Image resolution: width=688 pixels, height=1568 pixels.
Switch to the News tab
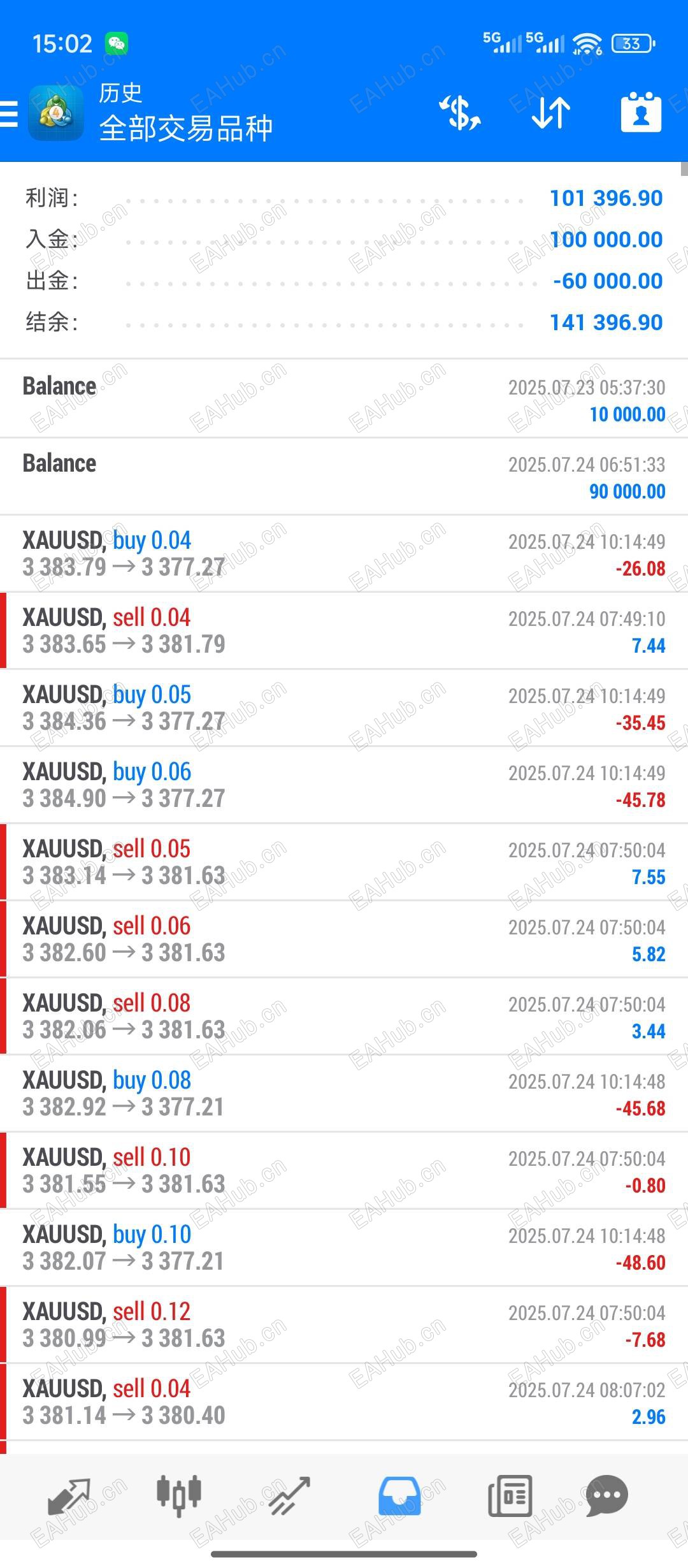[x=510, y=1496]
